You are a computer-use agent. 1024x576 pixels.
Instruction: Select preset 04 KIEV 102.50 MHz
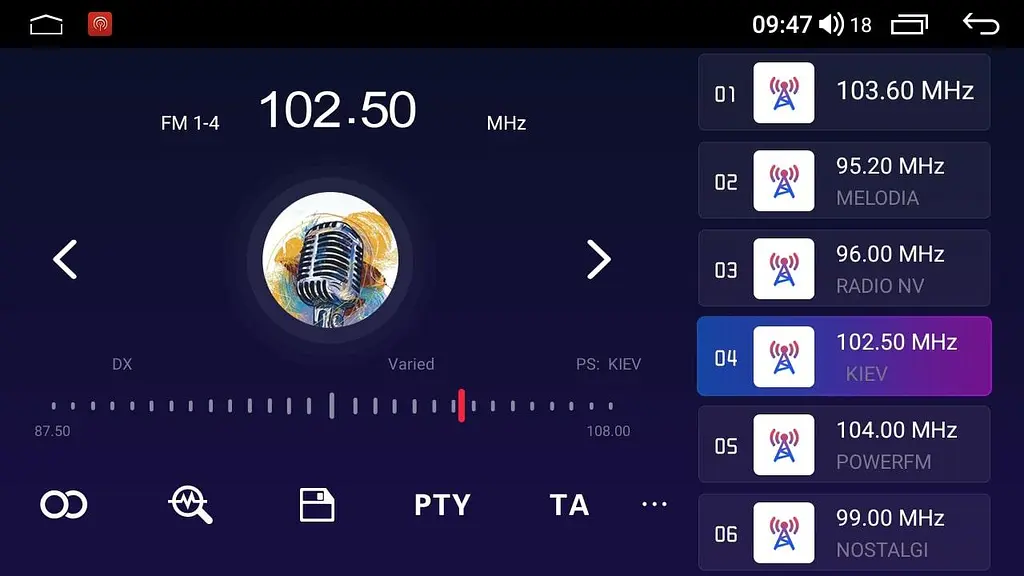click(x=843, y=357)
